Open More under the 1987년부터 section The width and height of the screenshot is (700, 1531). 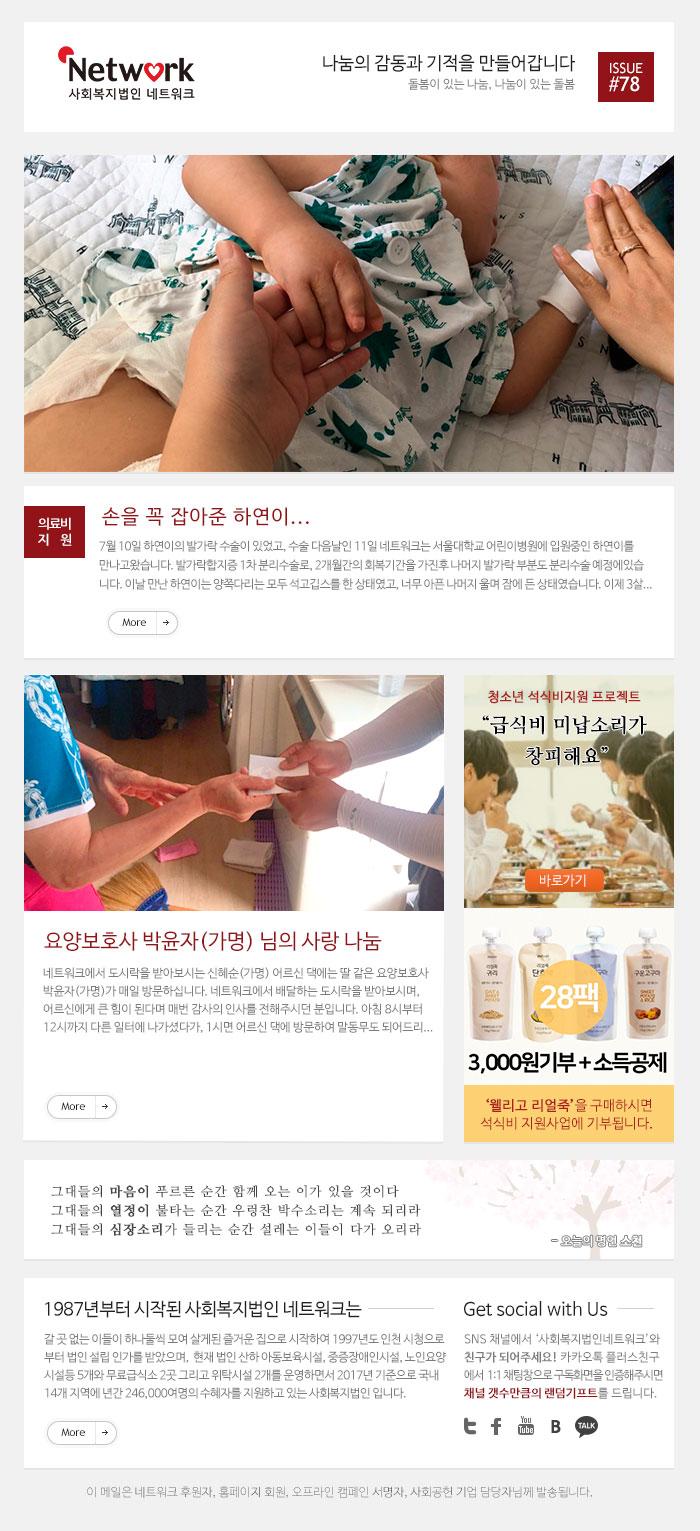pyautogui.click(x=82, y=1432)
